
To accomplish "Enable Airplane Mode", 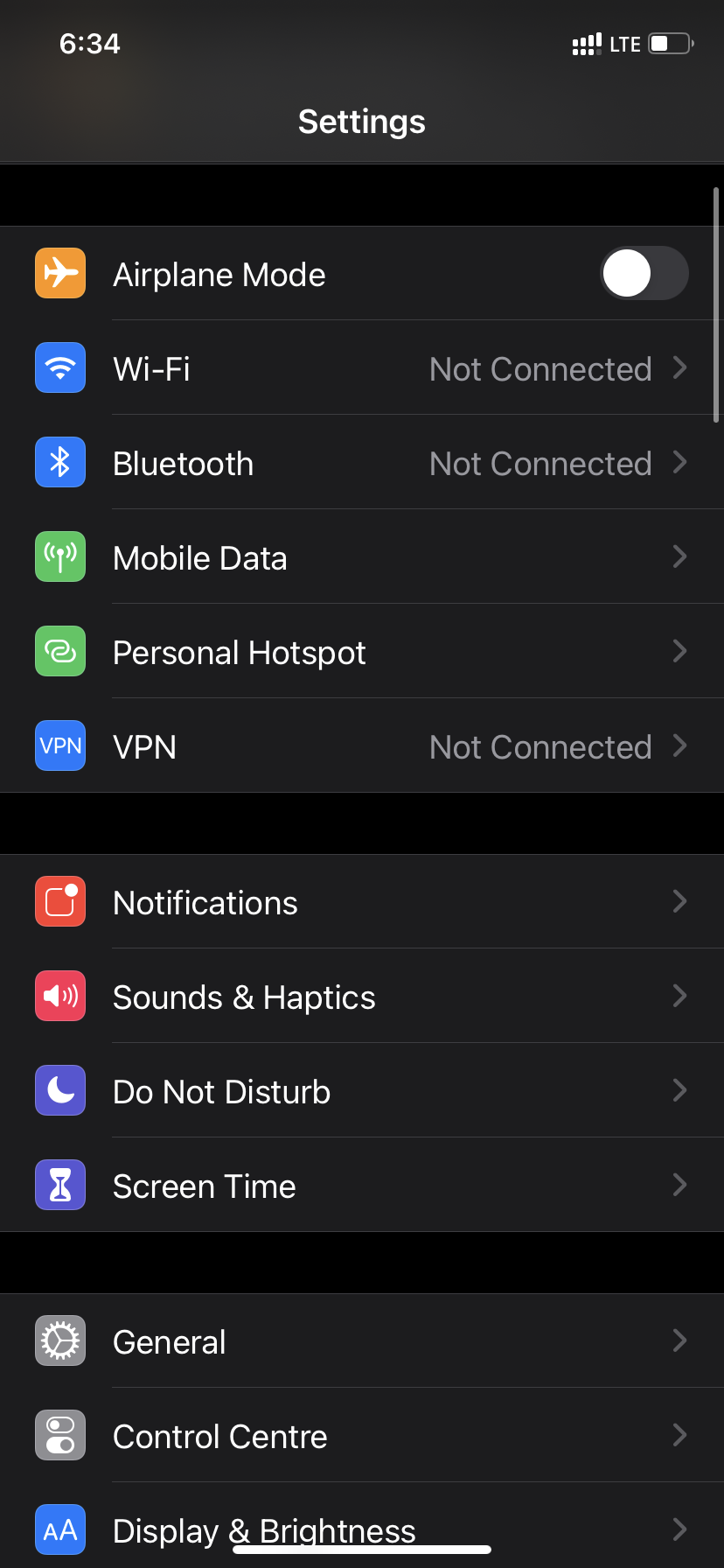I will pos(644,273).
